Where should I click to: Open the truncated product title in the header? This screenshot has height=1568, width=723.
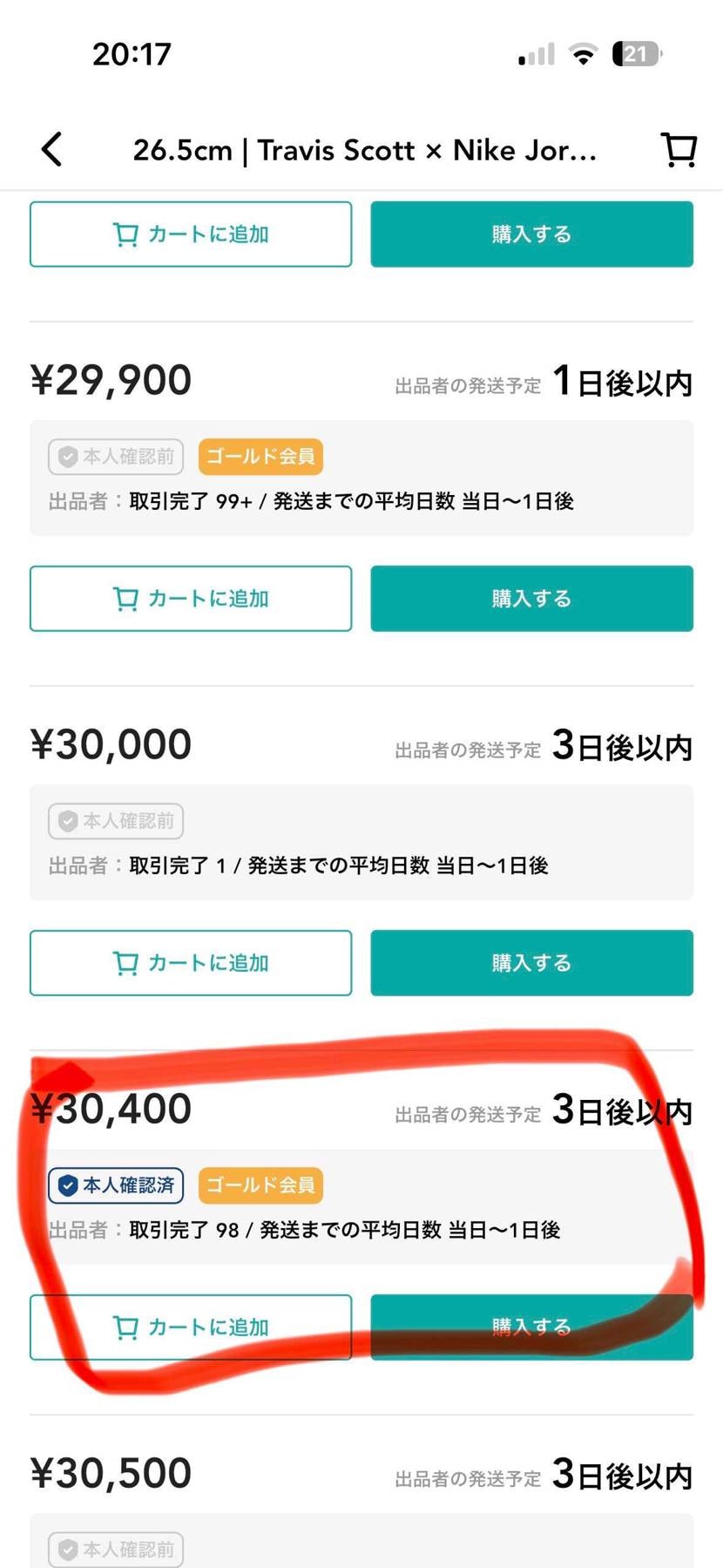[364, 149]
